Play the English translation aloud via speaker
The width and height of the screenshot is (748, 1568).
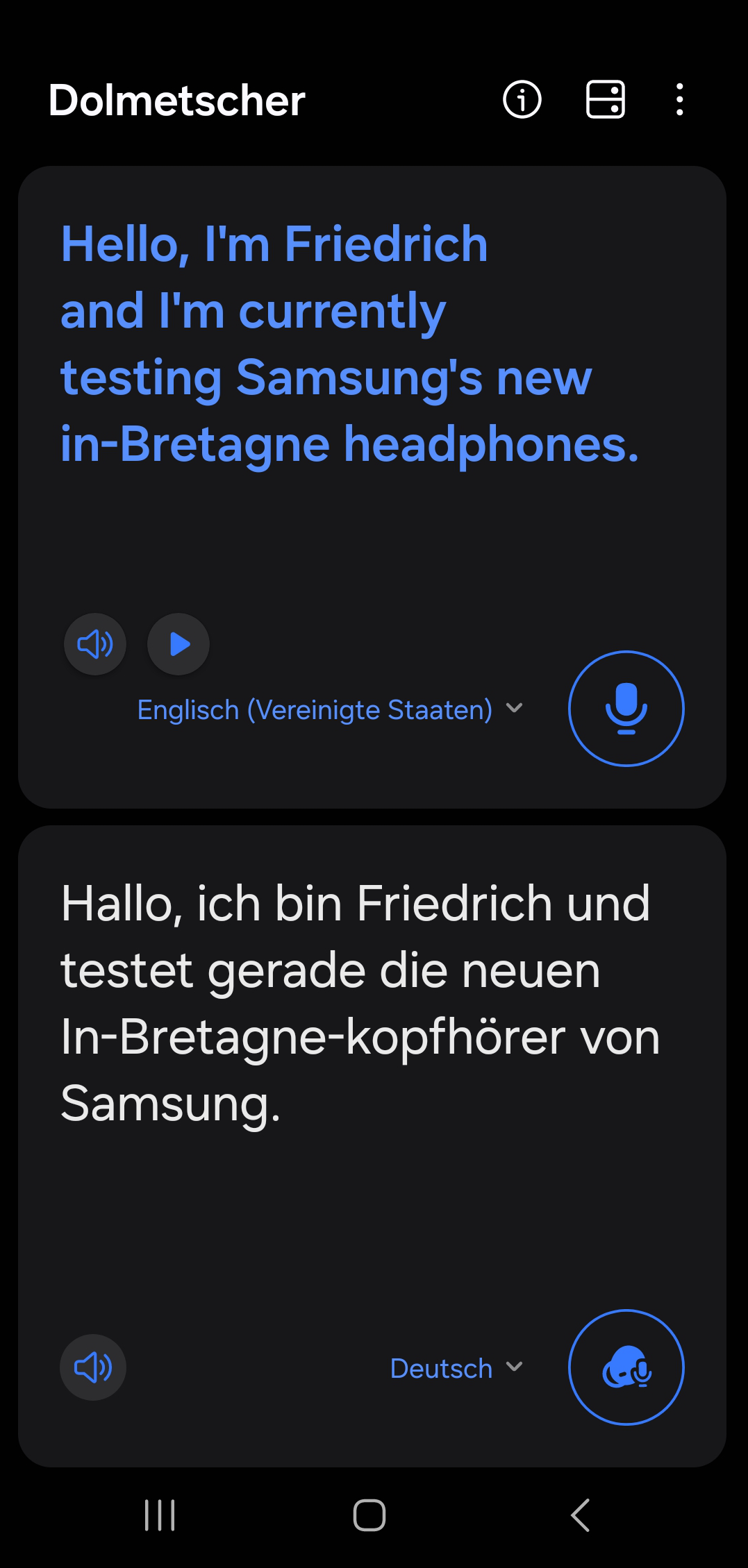(x=95, y=644)
